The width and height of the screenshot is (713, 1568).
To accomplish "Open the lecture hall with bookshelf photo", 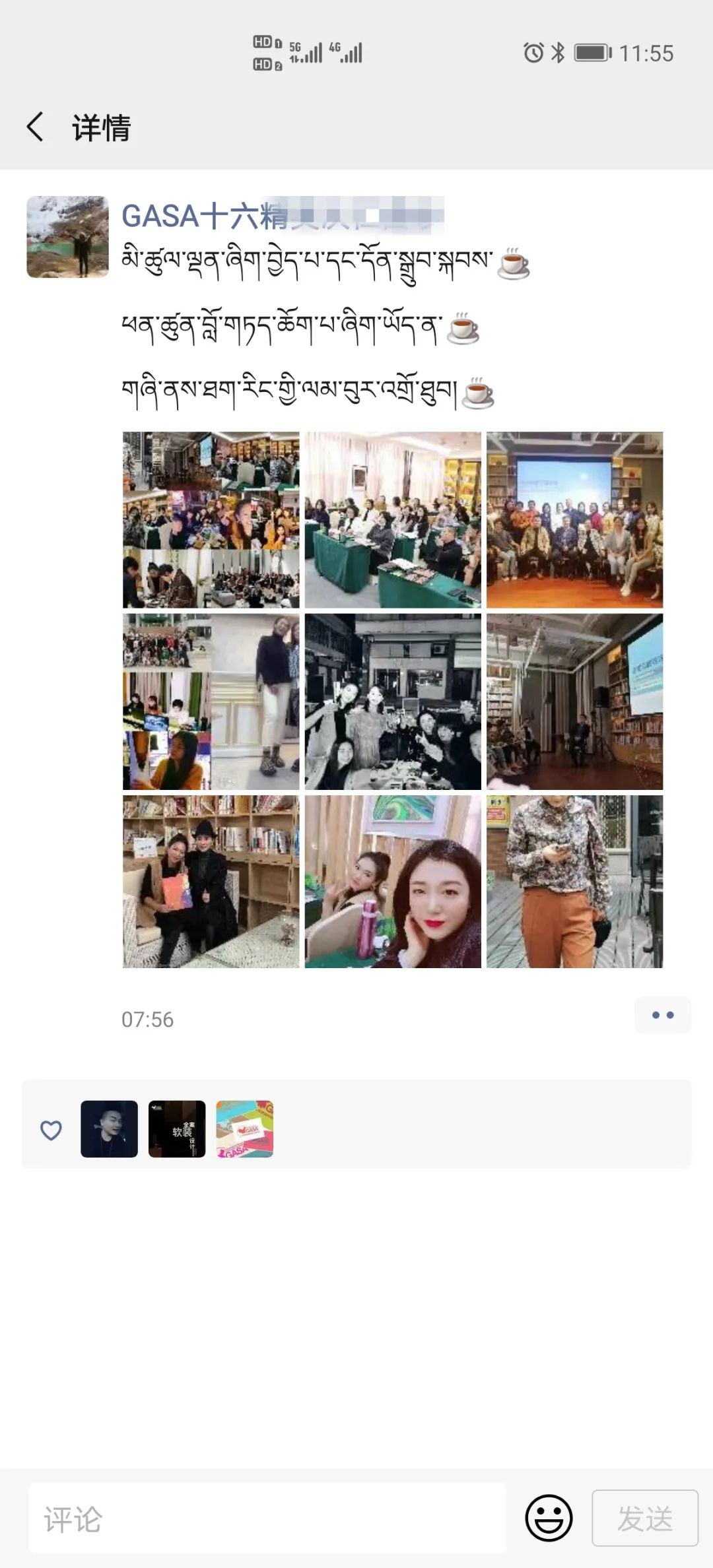I will (574, 702).
